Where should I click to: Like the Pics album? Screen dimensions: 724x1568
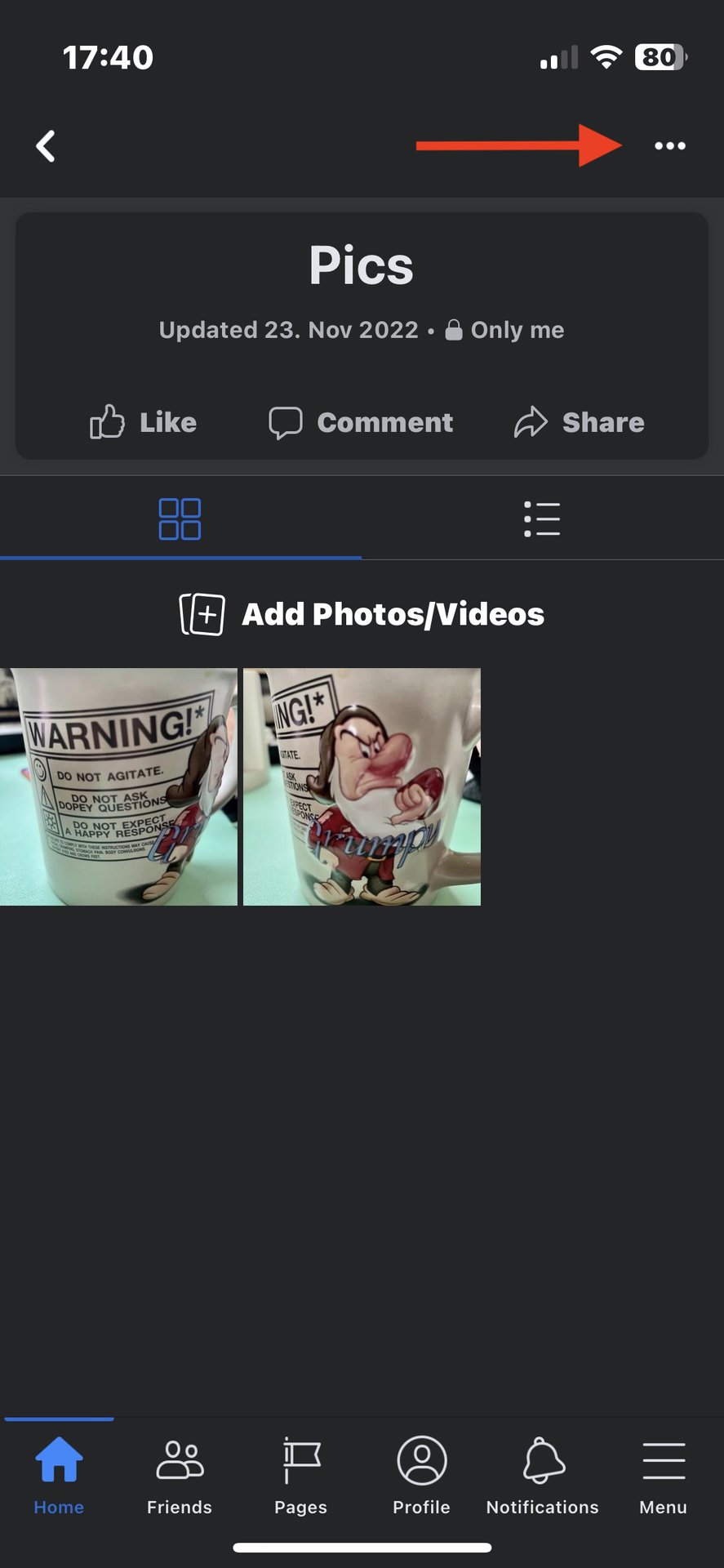143,422
